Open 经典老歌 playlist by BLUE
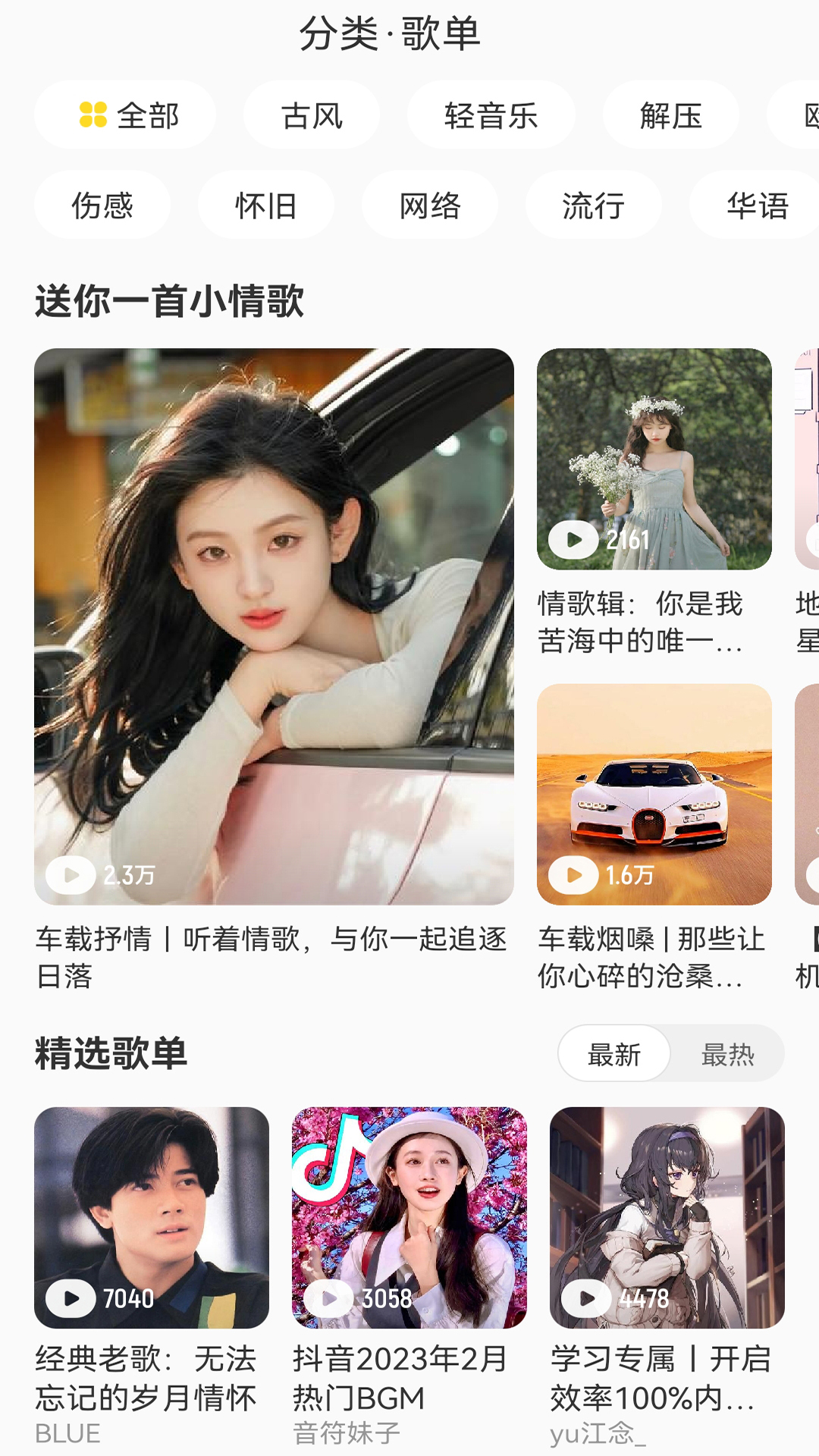The height and width of the screenshot is (1456, 819). (152, 1218)
